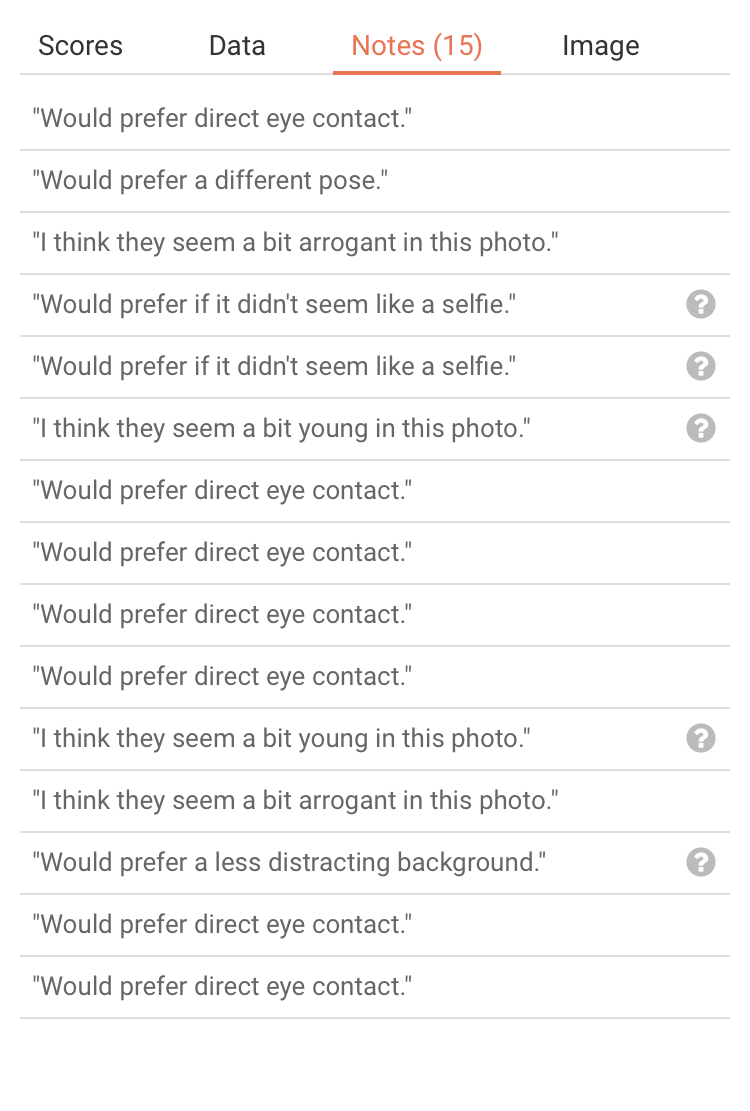Open the Data tab
The height and width of the screenshot is (1111, 750).
[x=237, y=46]
